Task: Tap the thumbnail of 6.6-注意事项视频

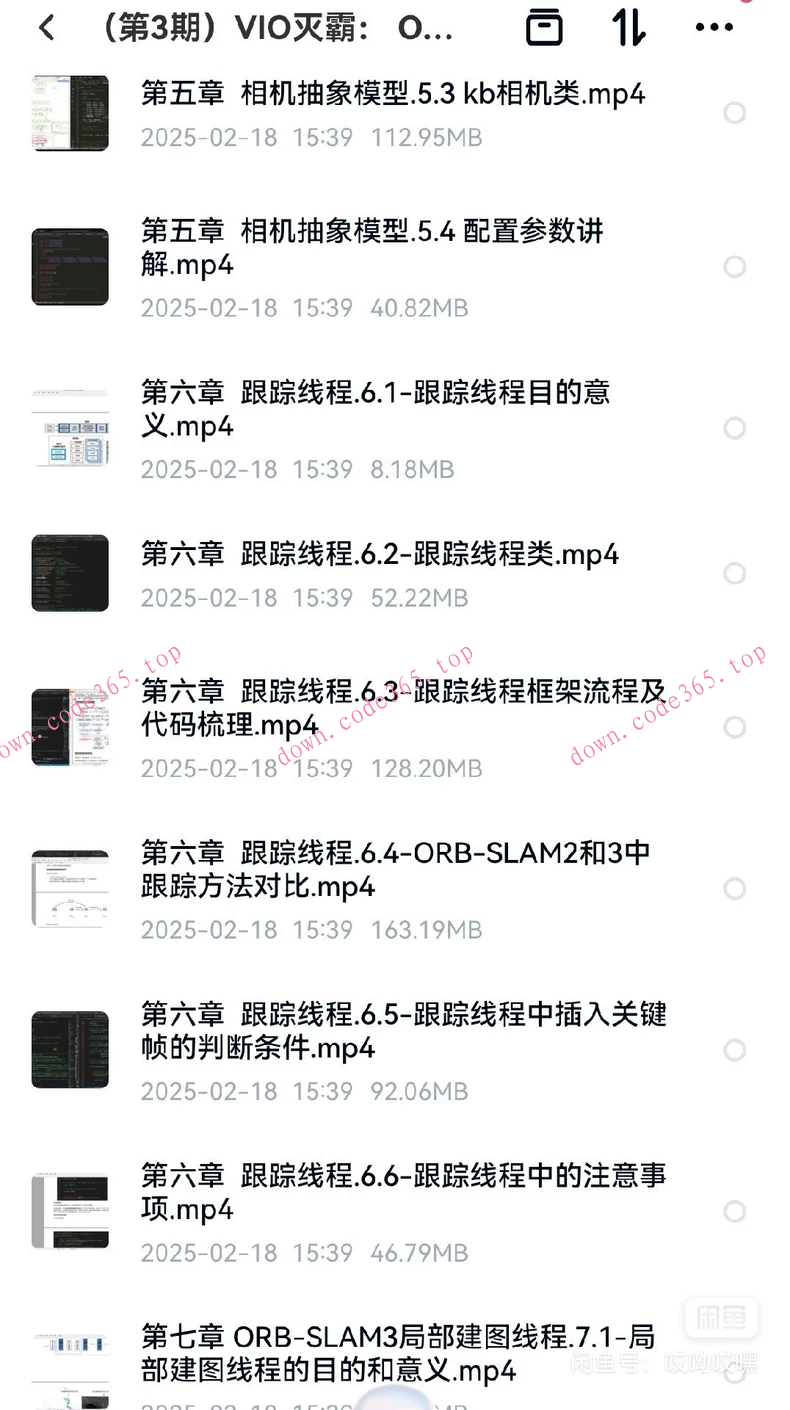Action: pos(69,1211)
